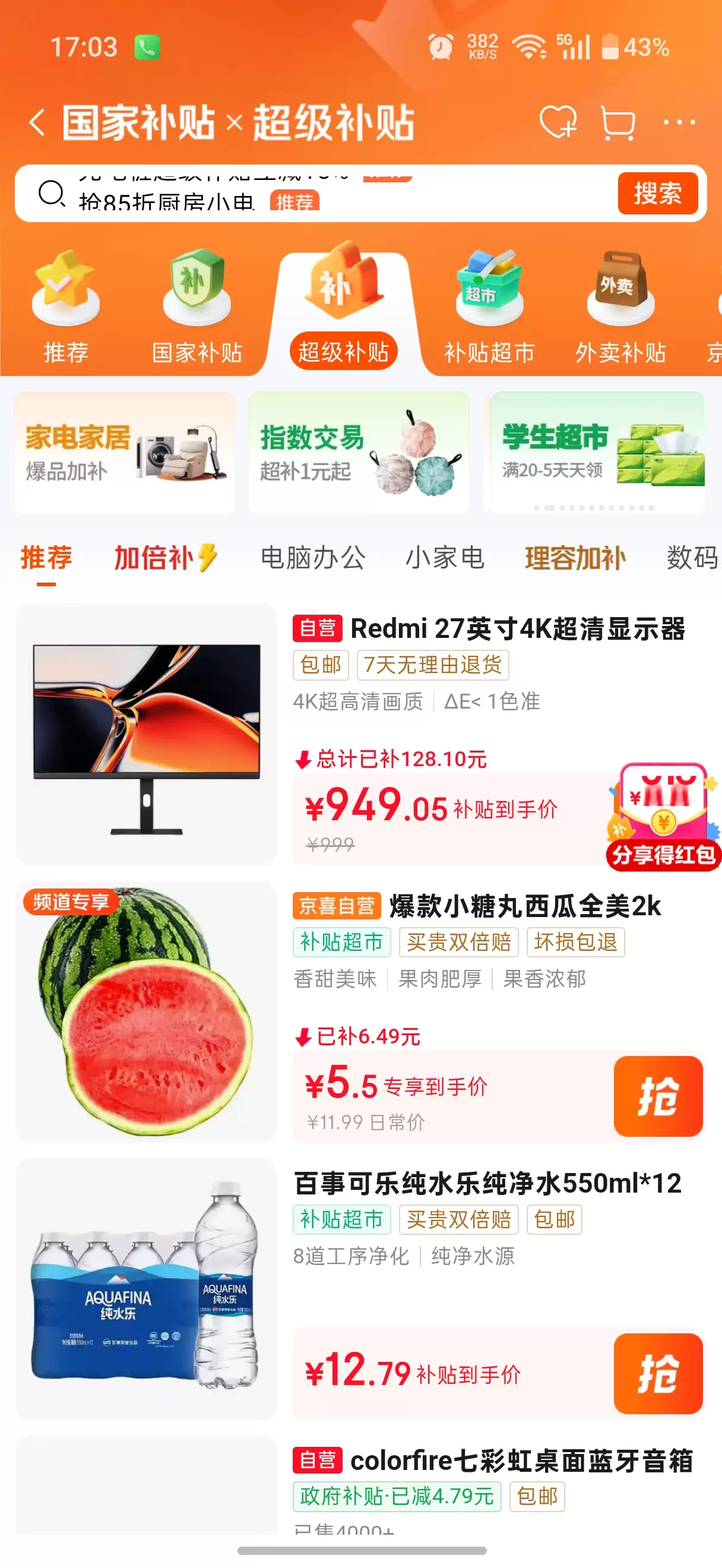The image size is (722, 1568).
Task: Open the three-dot overflow menu
Action: pyautogui.click(x=679, y=122)
